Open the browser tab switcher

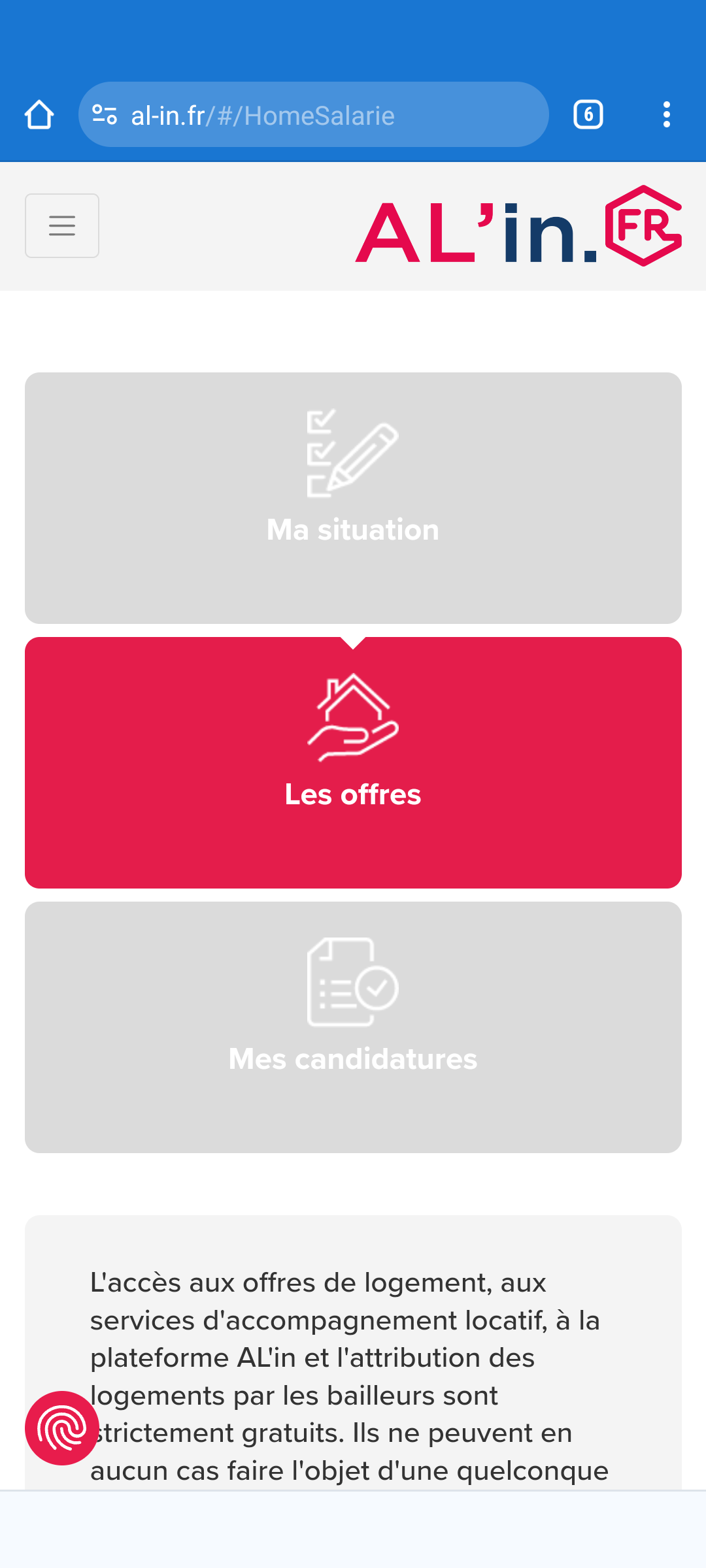[588, 115]
